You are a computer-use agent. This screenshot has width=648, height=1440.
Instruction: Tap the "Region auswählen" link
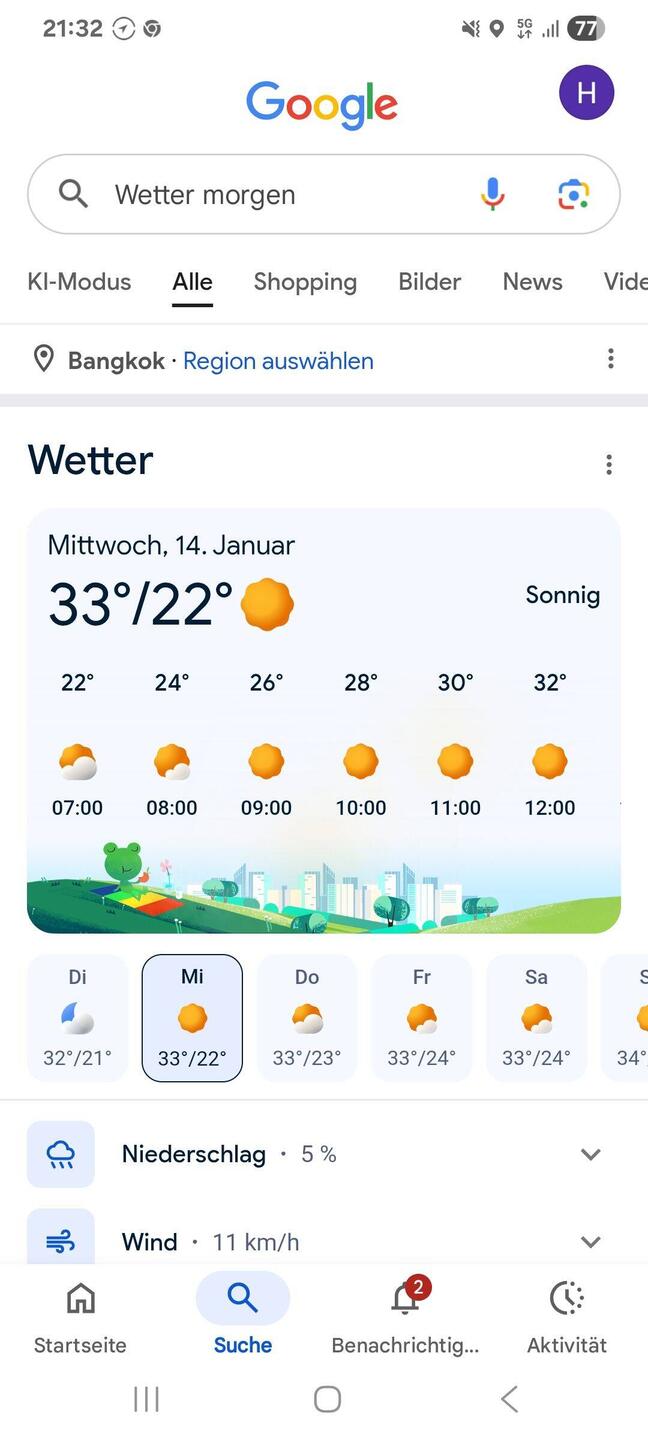pos(278,361)
